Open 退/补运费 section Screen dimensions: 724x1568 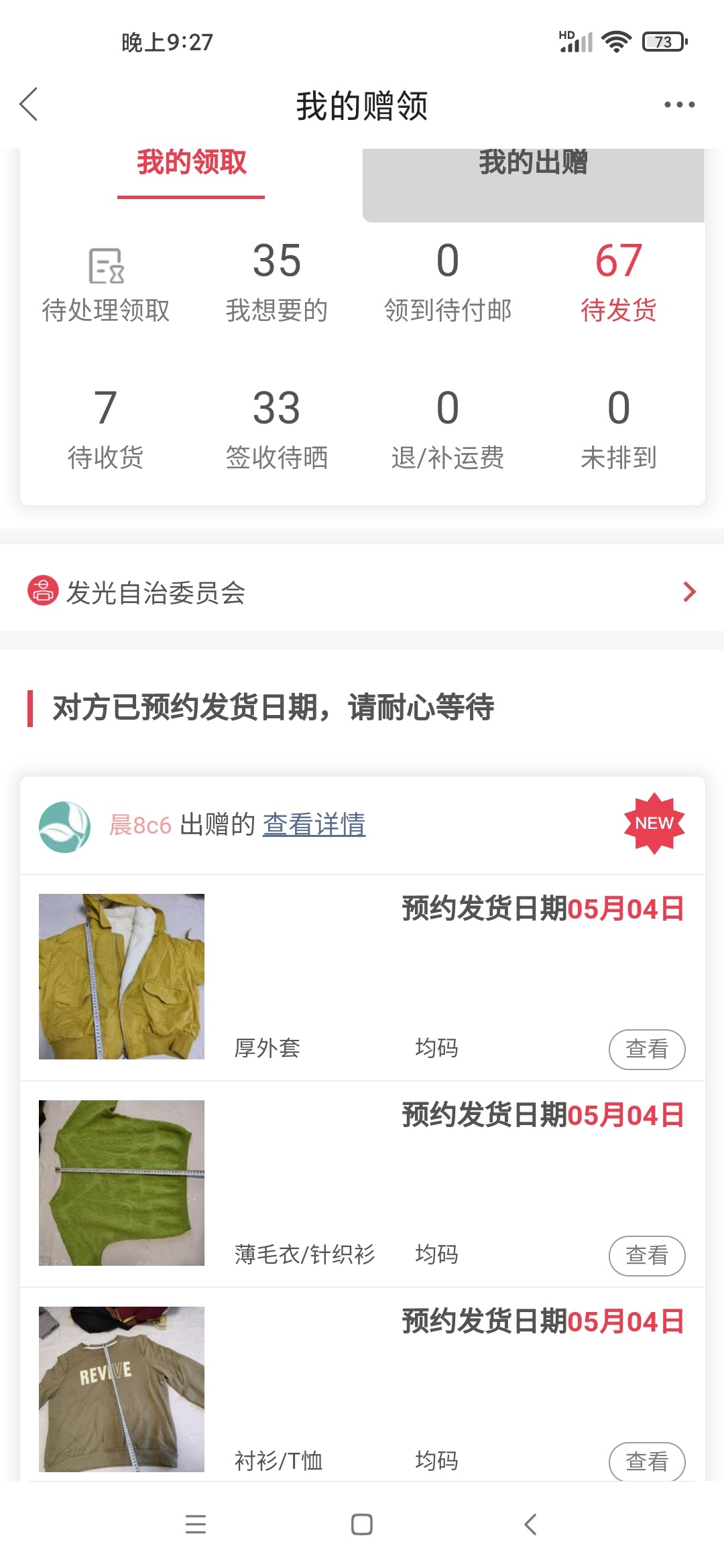tap(448, 430)
